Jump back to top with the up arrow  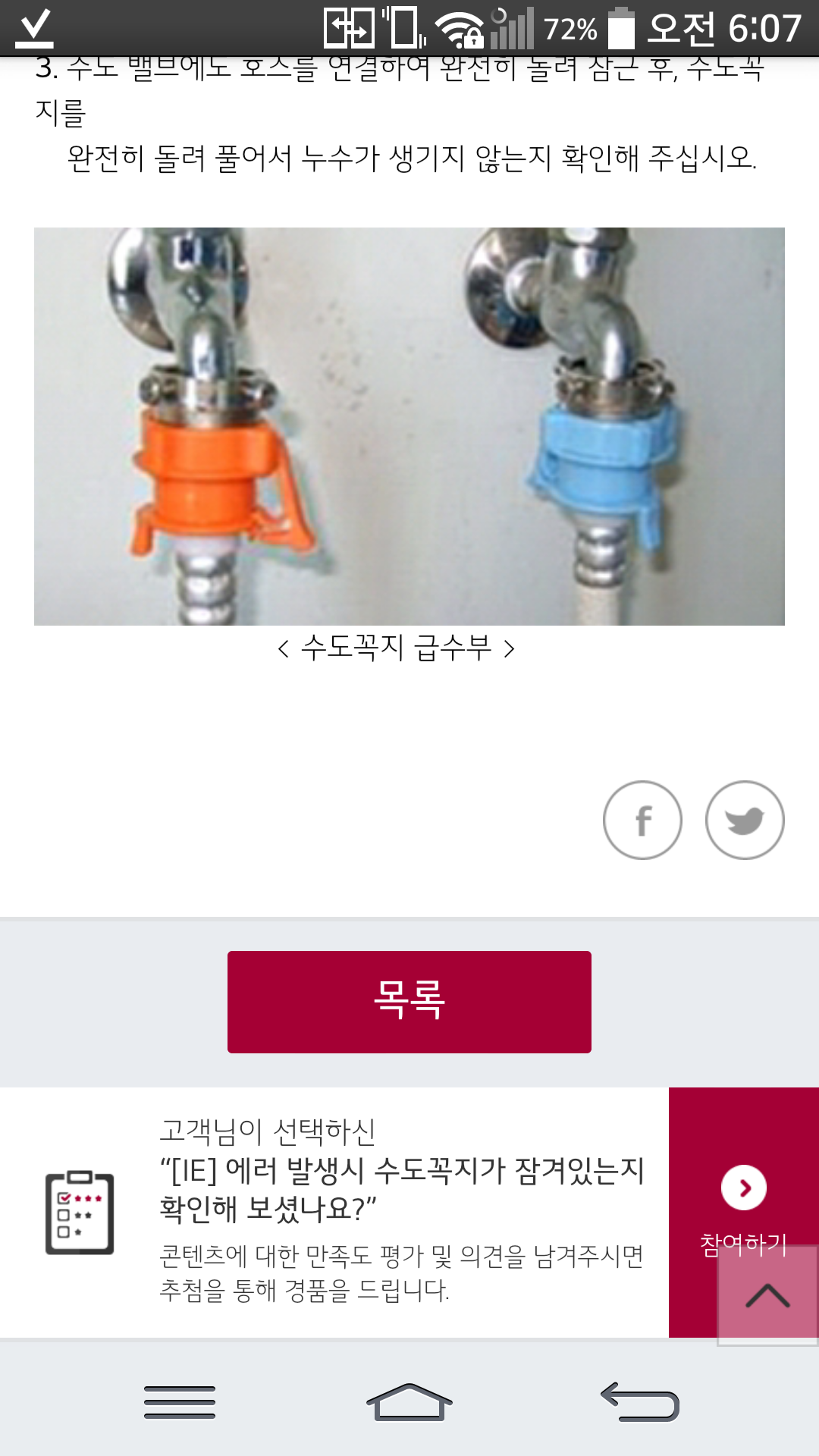(x=767, y=1295)
